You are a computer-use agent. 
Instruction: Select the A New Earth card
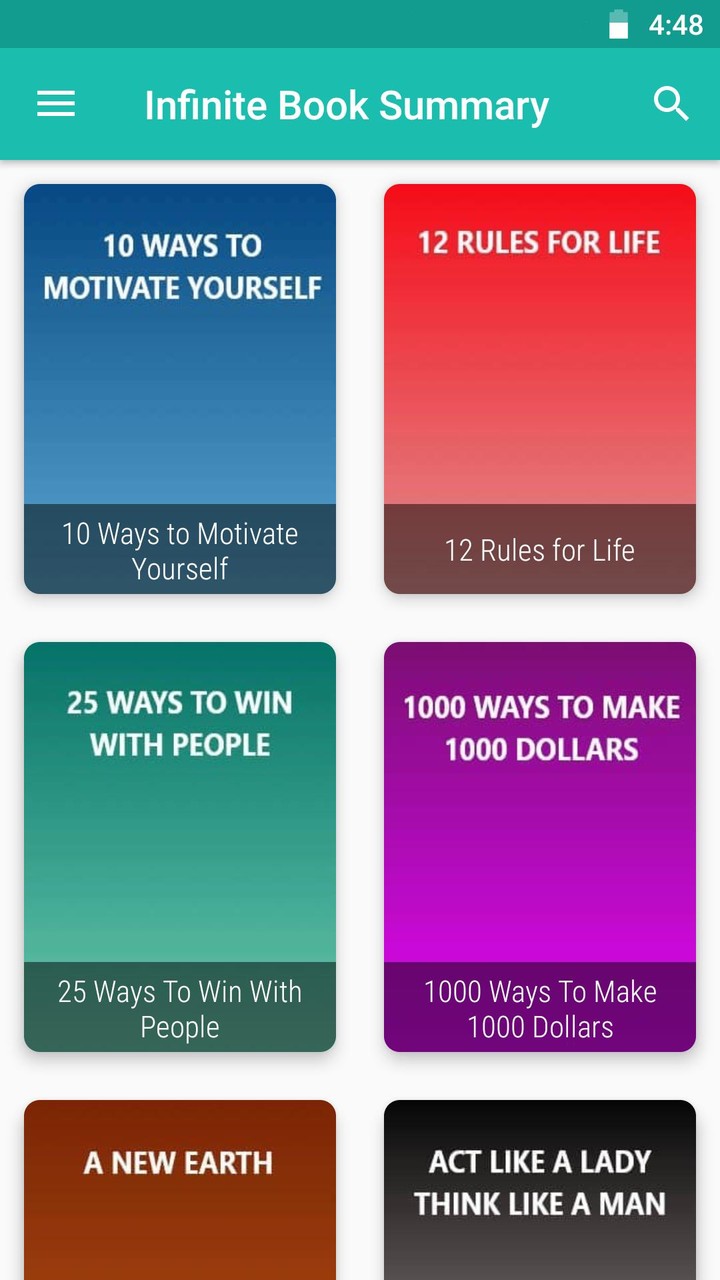(180, 1190)
